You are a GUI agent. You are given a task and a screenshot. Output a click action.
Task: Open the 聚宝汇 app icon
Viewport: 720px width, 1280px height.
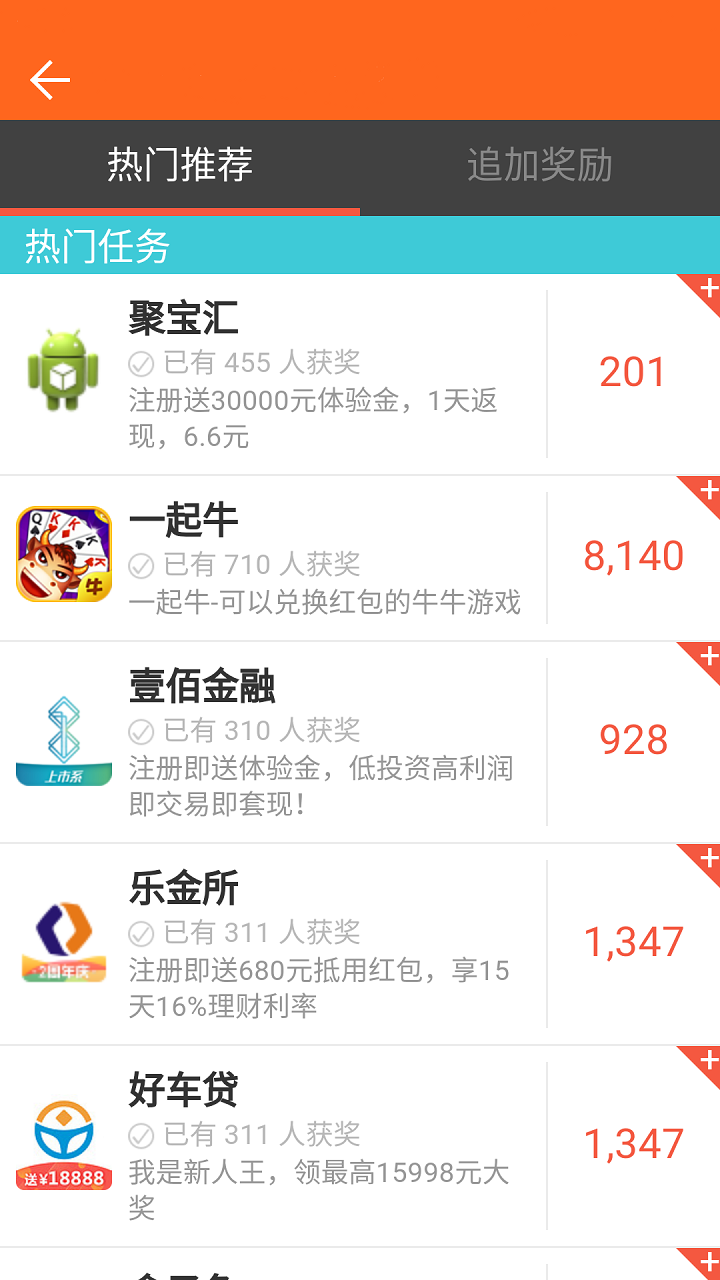tap(63, 370)
